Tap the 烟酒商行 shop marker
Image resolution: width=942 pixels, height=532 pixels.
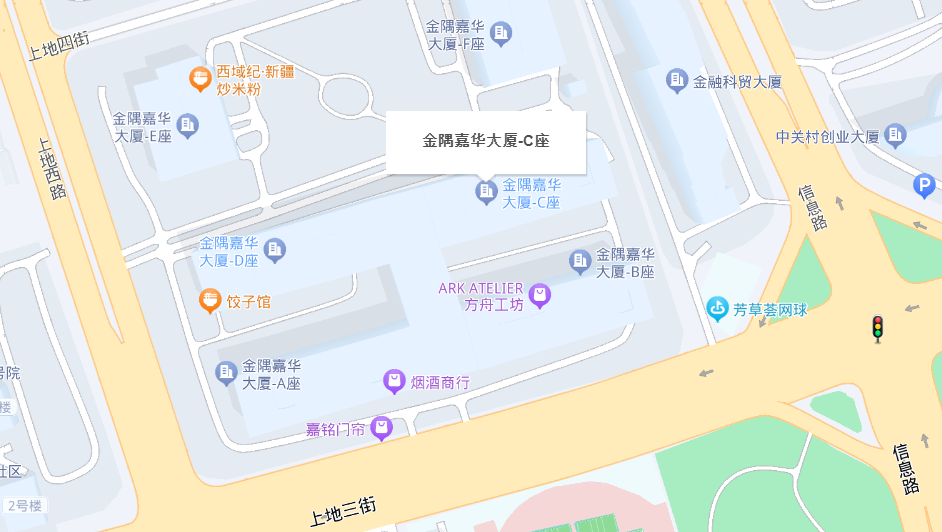click(395, 381)
